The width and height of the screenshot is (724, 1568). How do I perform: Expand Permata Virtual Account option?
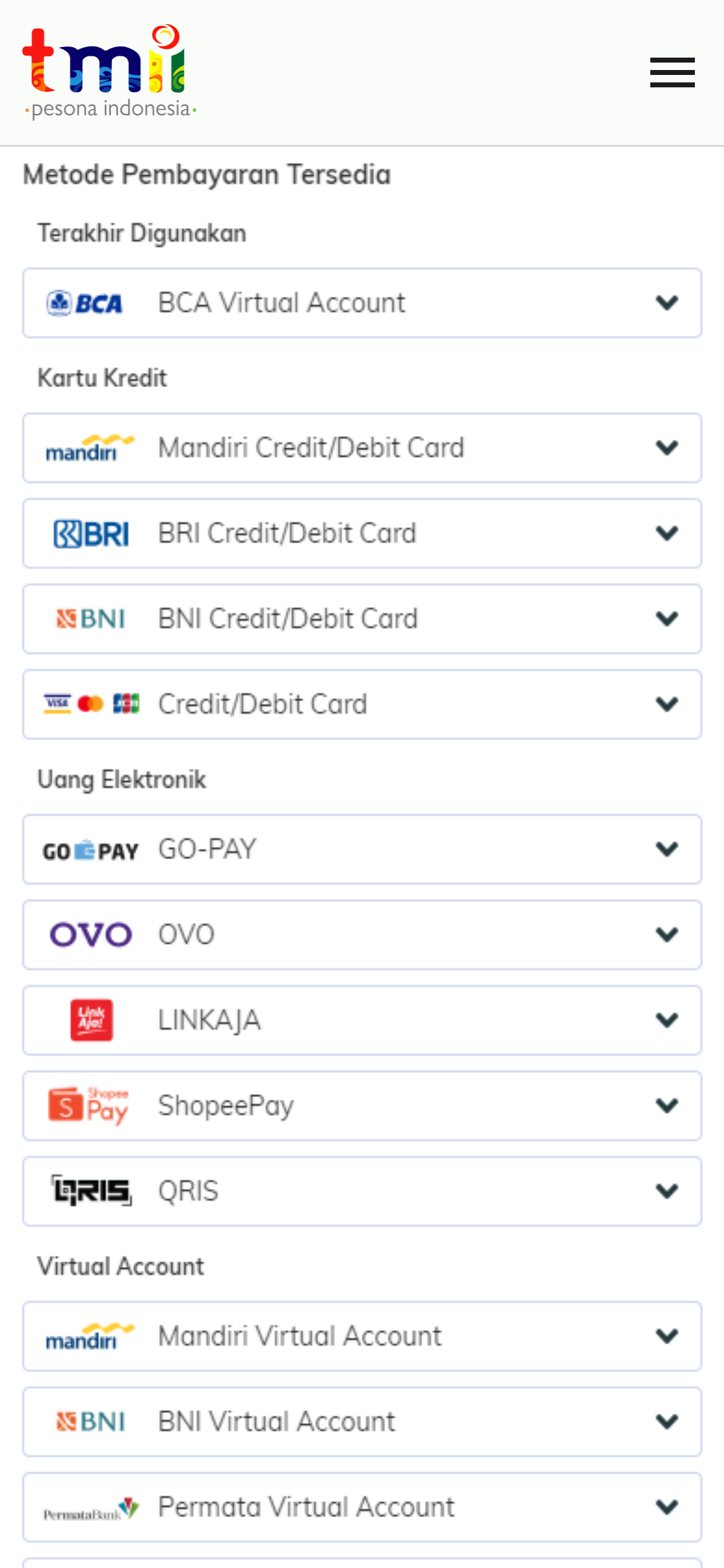(362, 1507)
